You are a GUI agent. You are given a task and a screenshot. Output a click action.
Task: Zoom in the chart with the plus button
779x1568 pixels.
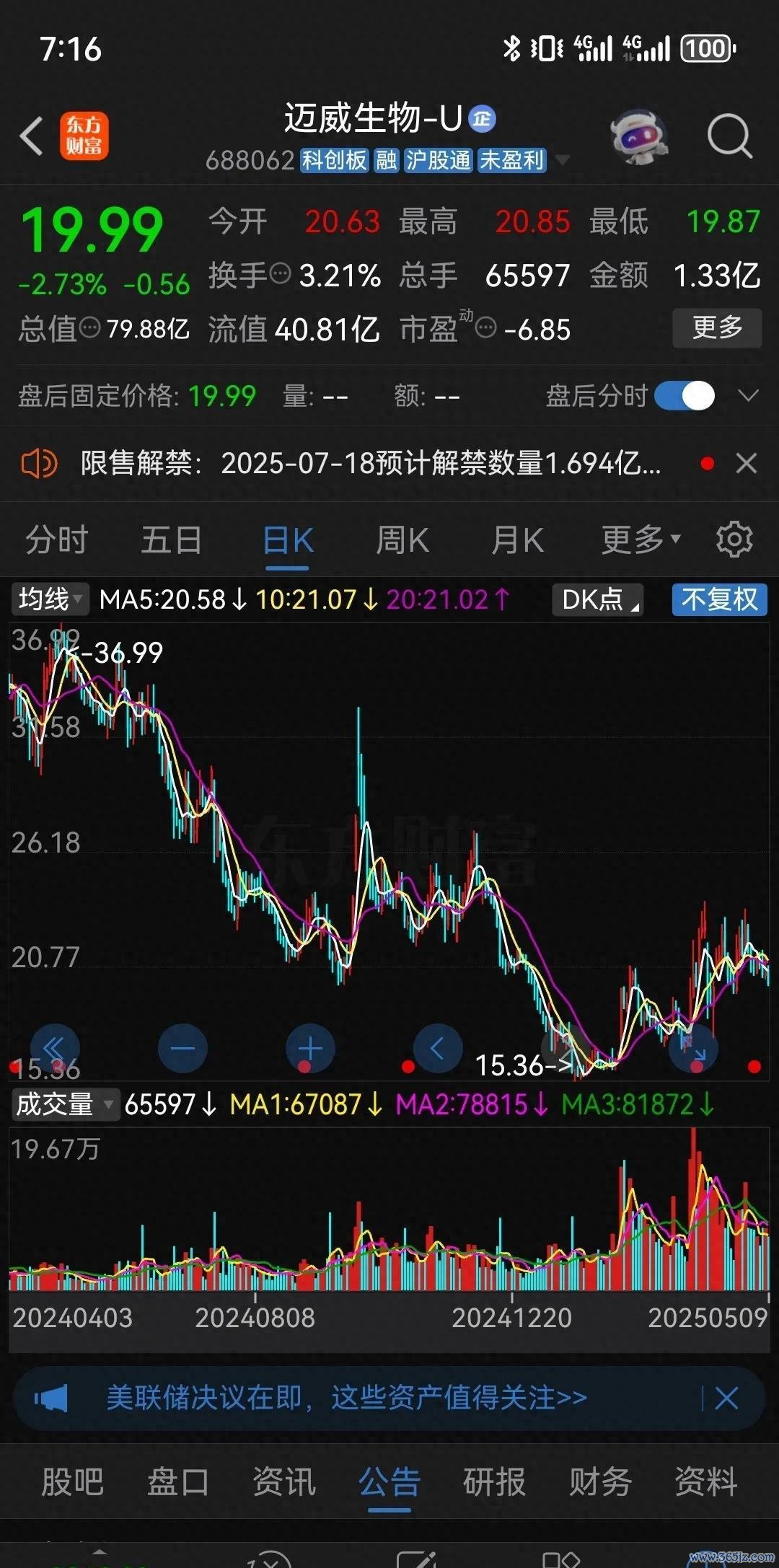(310, 1048)
